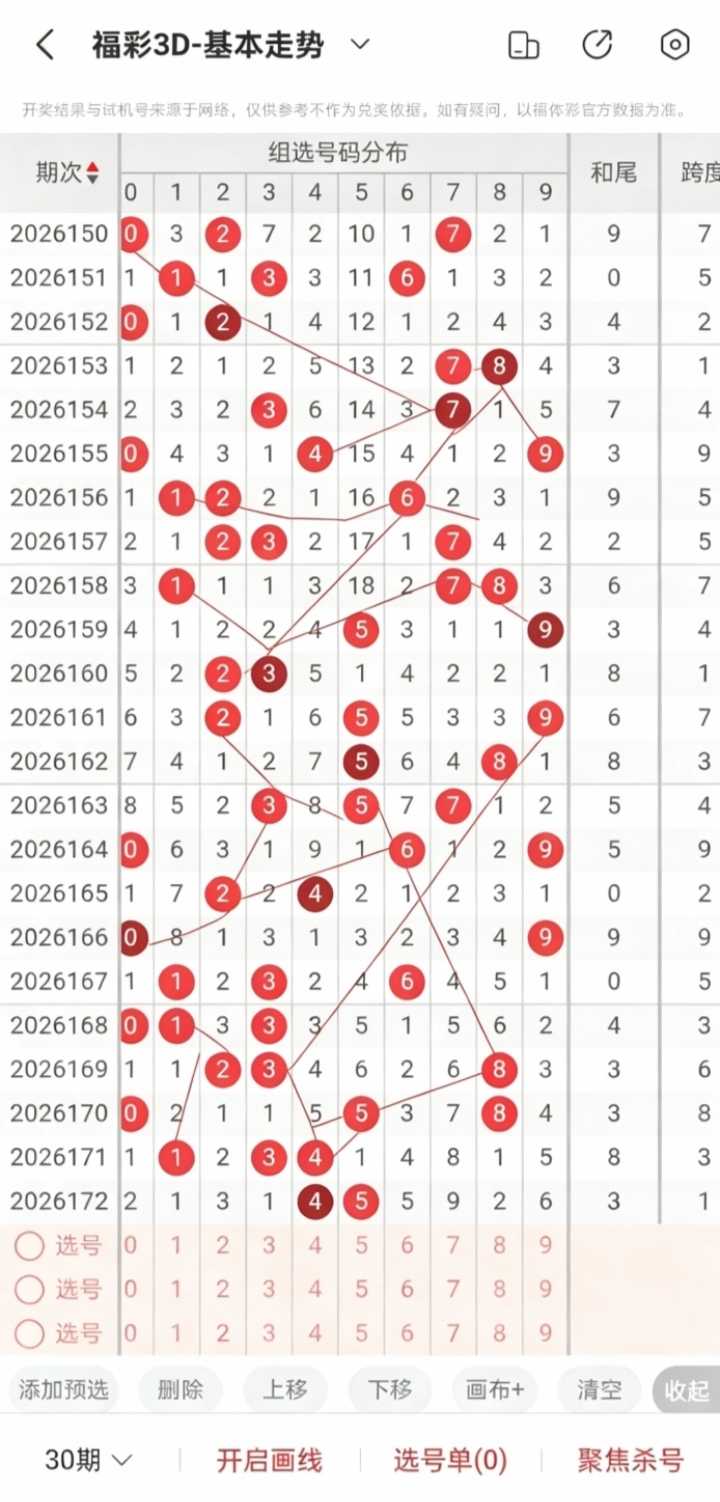Viewport: 720px width, 1502px height.
Task: Share the trend chart
Action: (x=597, y=45)
